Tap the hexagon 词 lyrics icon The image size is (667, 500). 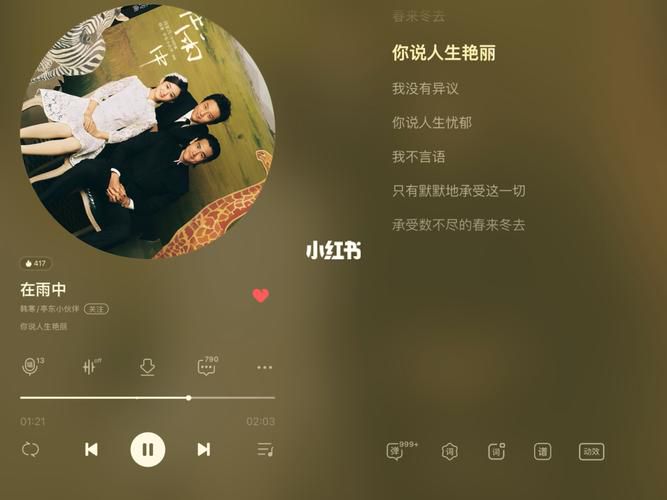pos(450,451)
